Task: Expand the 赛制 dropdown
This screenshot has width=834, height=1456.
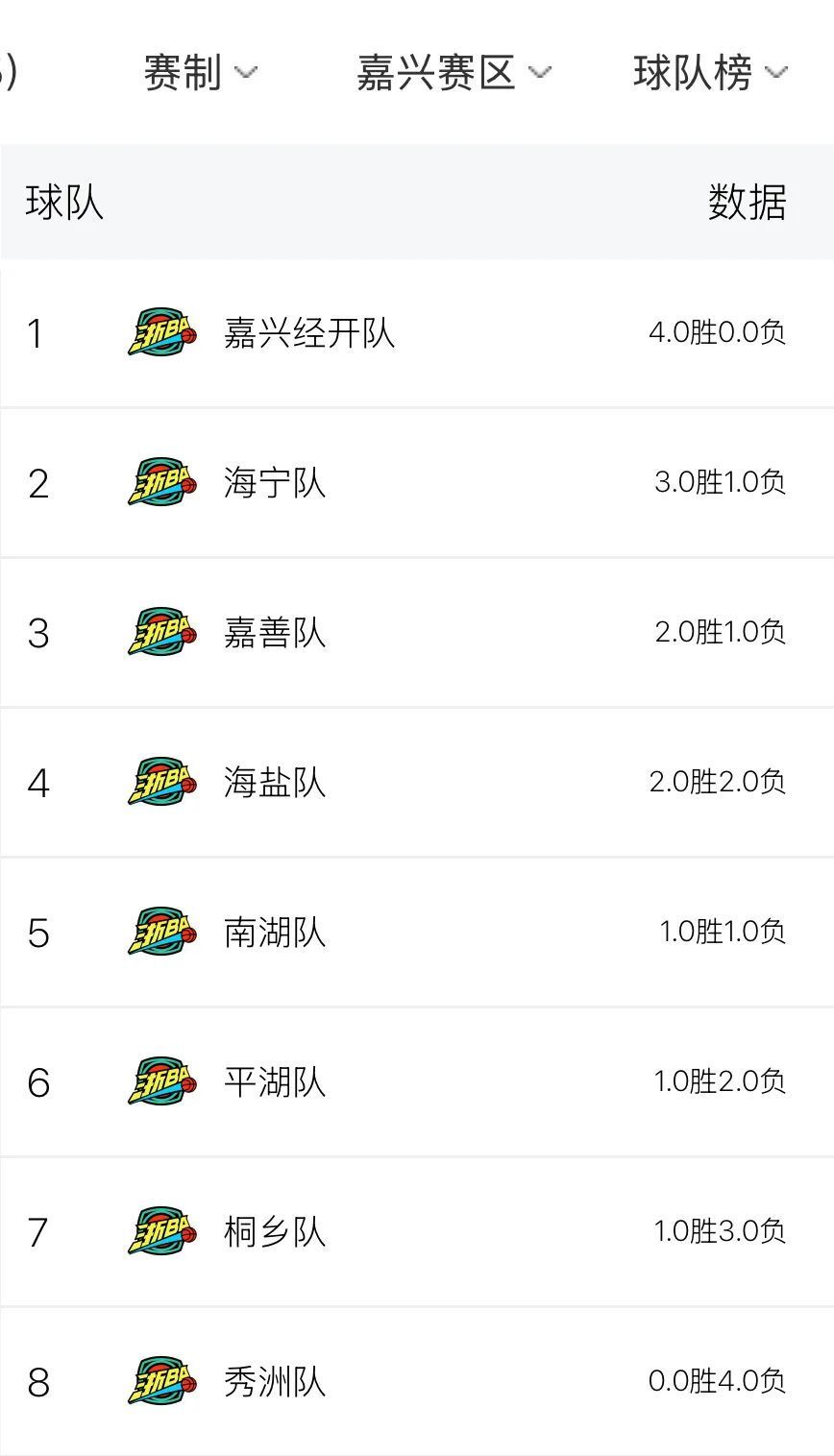Action: tap(201, 73)
